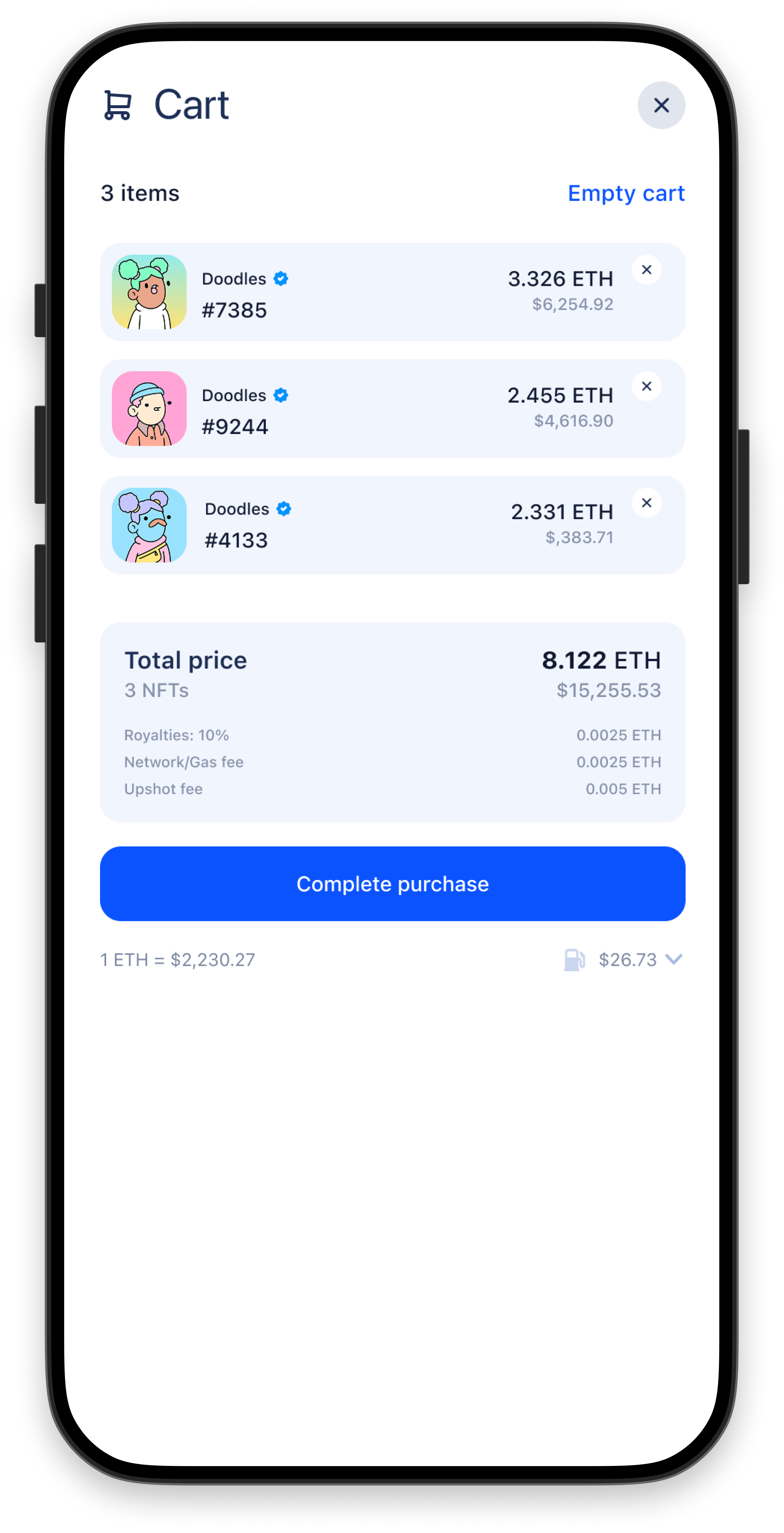Screen dimensions: 784x1533
Task: Open the Doodles #9244 item card
Action: [x=393, y=408]
